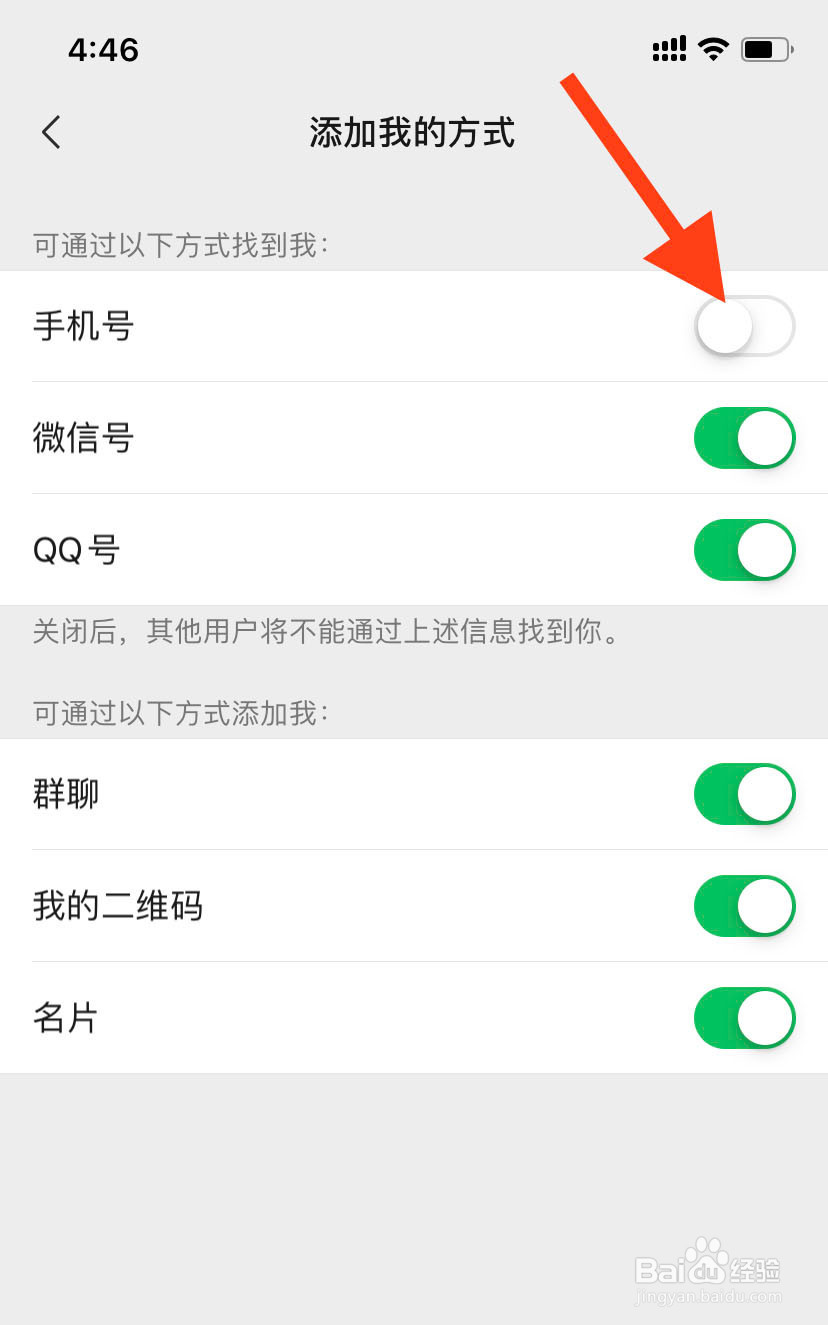The width and height of the screenshot is (828, 1325).
Task: Tap the back arrow to return
Action: pyautogui.click(x=51, y=132)
